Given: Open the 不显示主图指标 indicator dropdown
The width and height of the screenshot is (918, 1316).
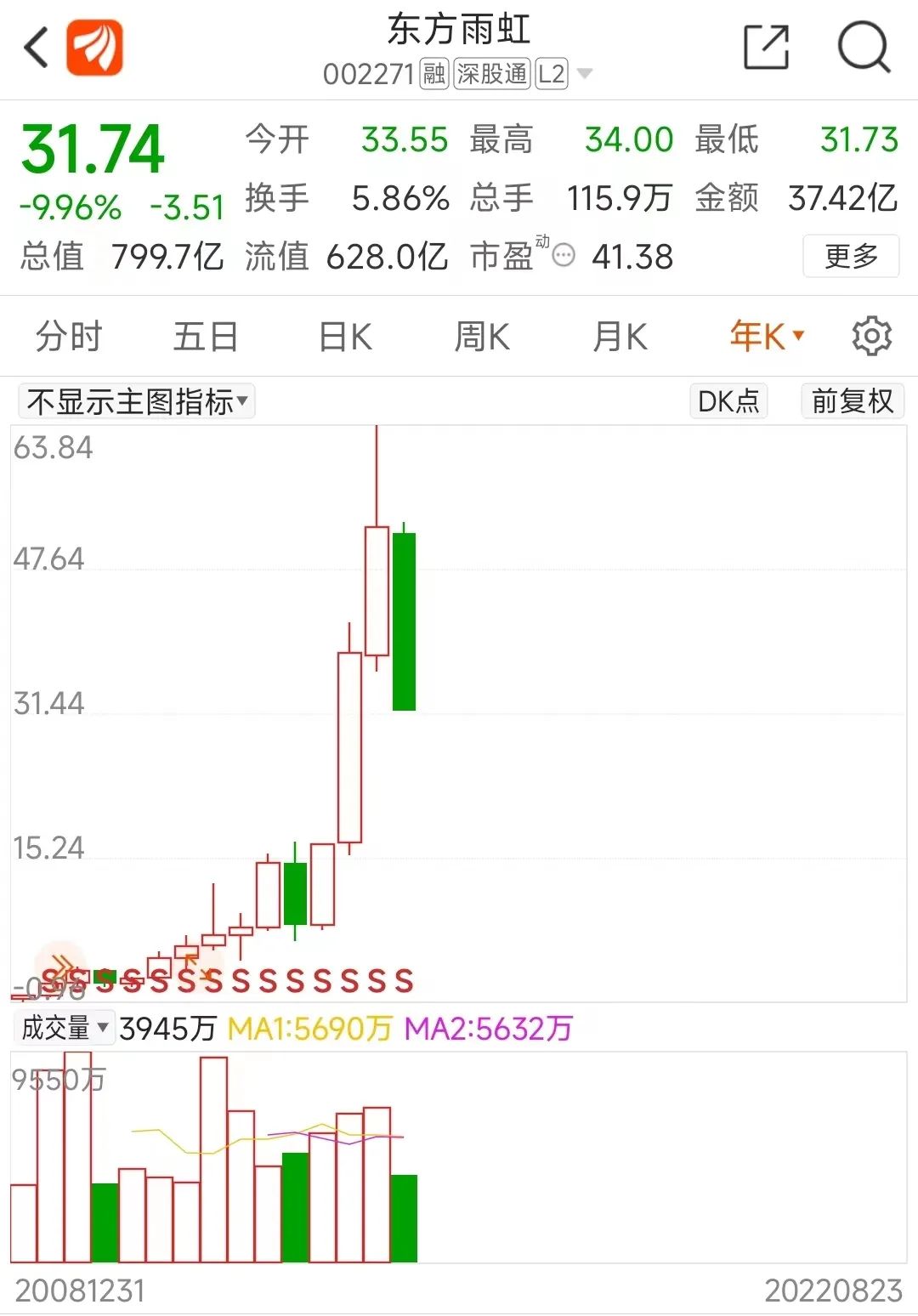Looking at the screenshot, I should [x=137, y=401].
